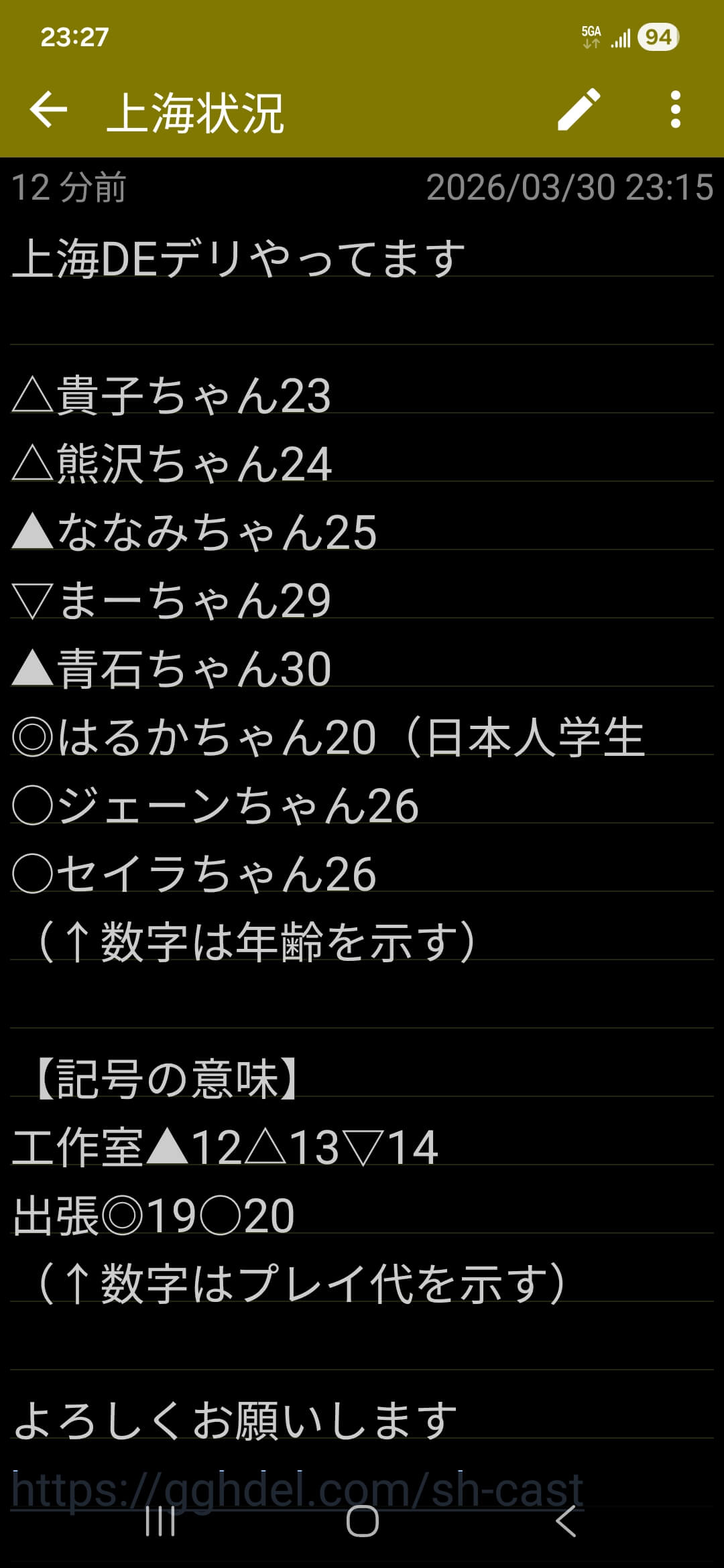
Task: Tap the system home button
Action: click(x=362, y=1521)
